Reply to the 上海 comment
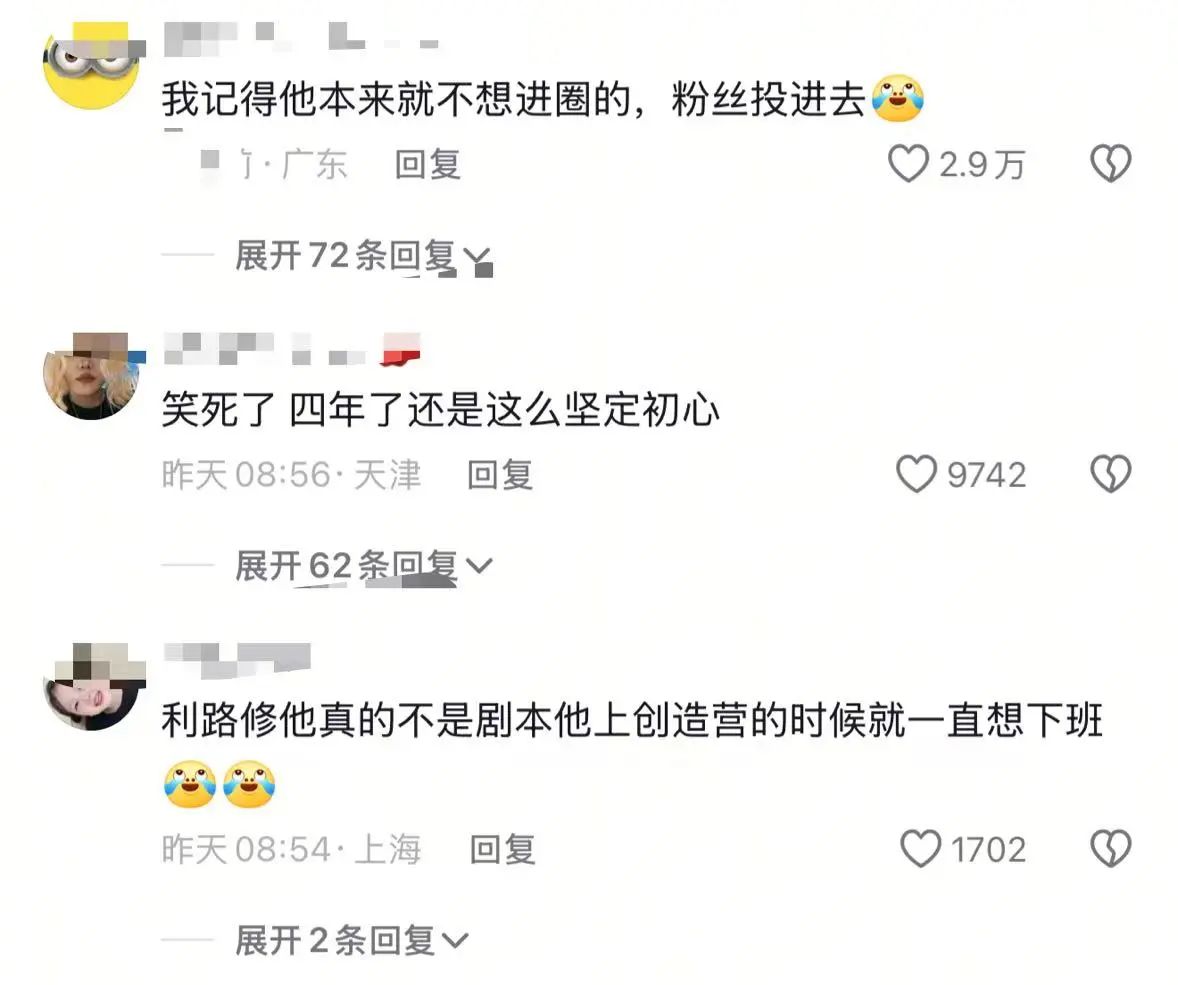Screen dimensions: 1178x985 coord(502,850)
